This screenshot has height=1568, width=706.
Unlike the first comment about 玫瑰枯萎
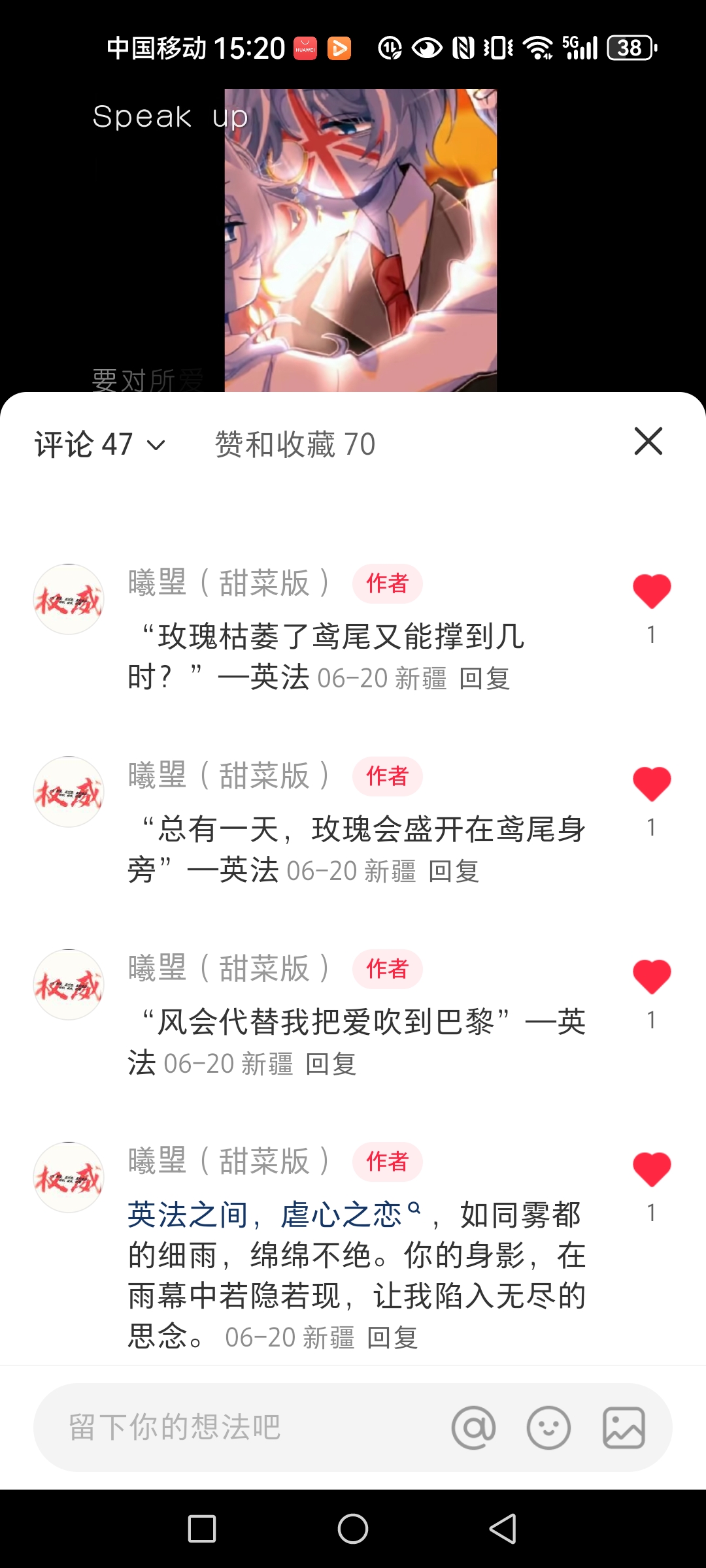tap(651, 590)
